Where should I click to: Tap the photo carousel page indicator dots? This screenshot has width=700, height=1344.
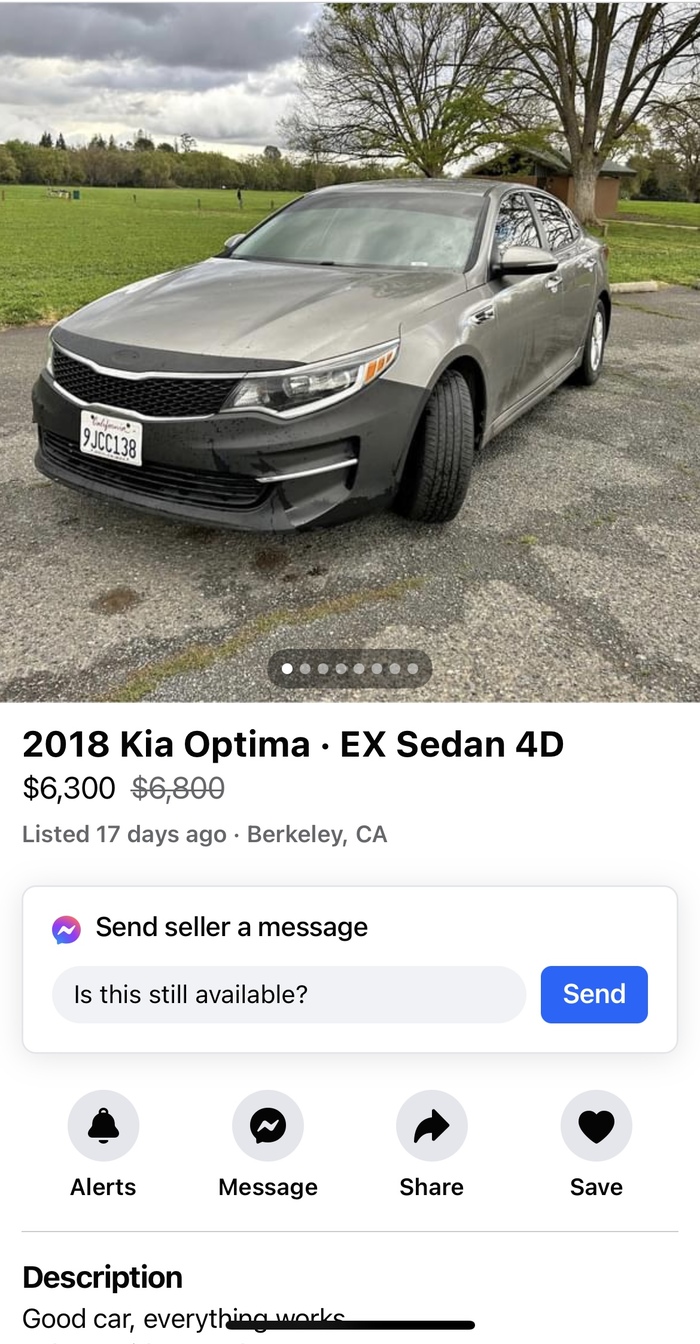pyautogui.click(x=349, y=669)
